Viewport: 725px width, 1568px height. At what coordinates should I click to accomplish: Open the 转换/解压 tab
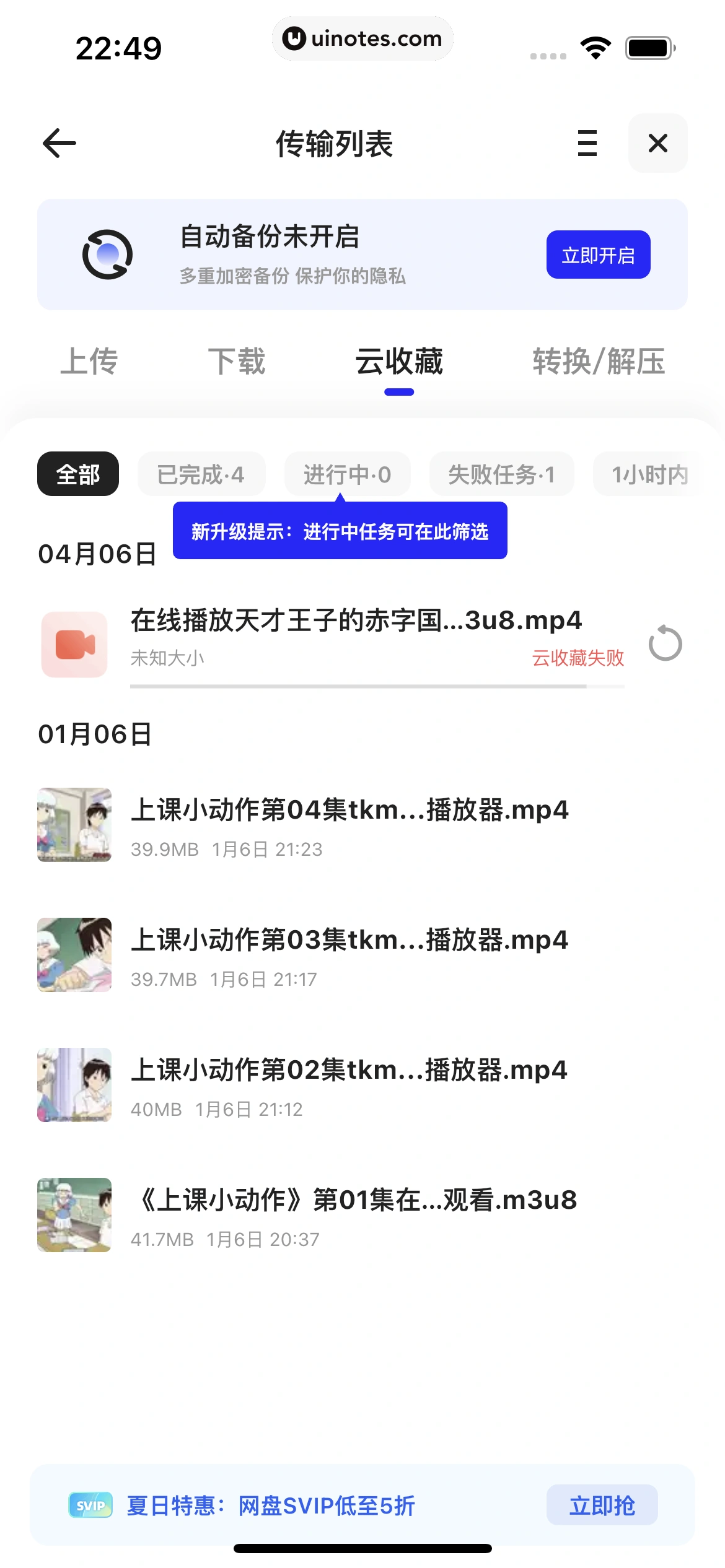tap(599, 361)
